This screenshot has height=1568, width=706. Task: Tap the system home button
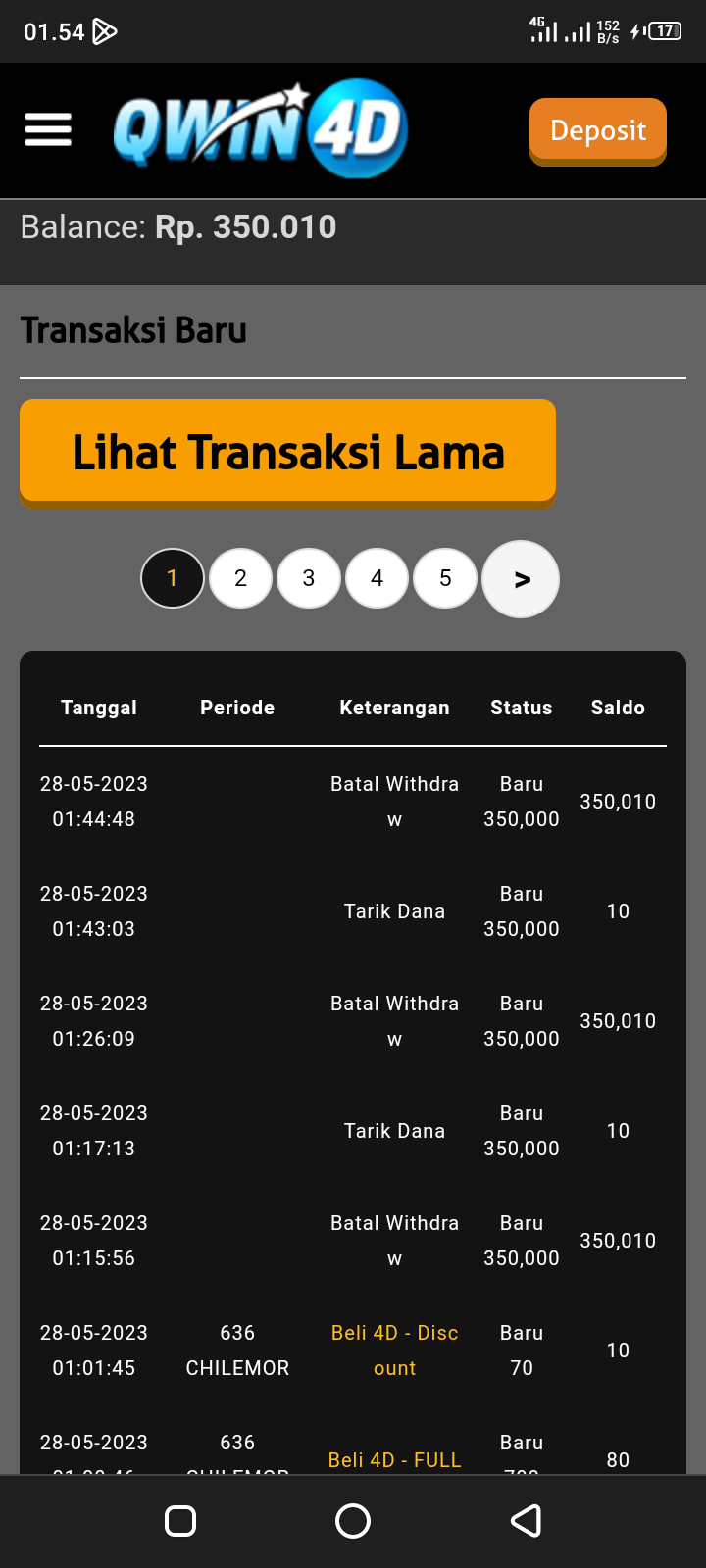point(353,1521)
